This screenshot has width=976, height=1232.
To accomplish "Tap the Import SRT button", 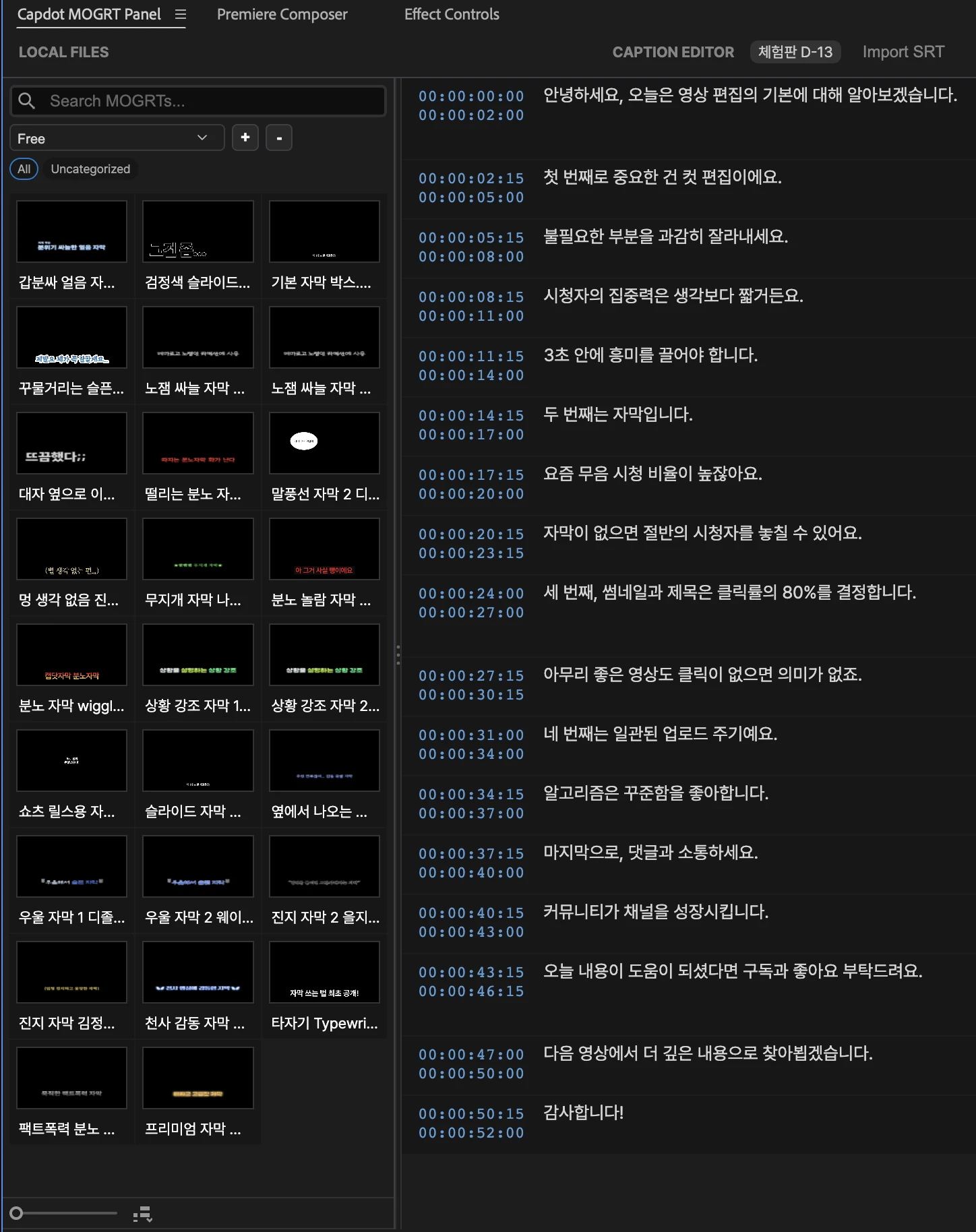I will (903, 52).
